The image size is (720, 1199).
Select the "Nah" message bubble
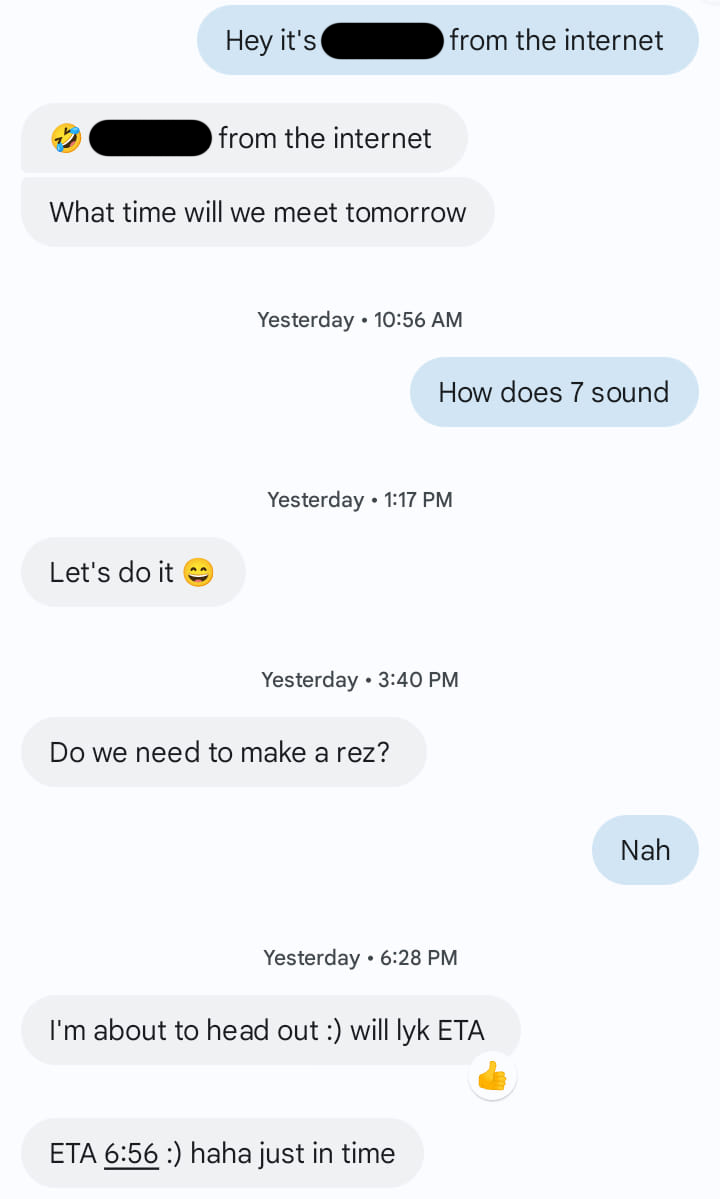click(x=645, y=850)
